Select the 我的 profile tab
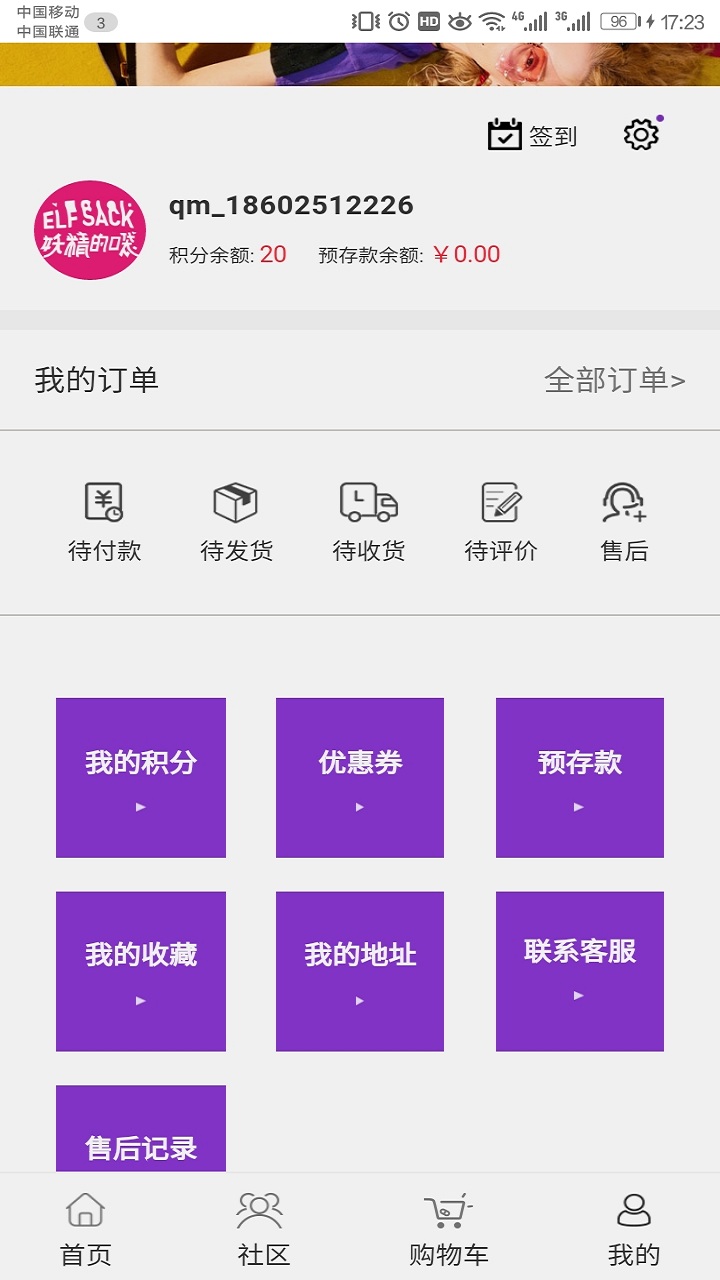 [634, 1229]
